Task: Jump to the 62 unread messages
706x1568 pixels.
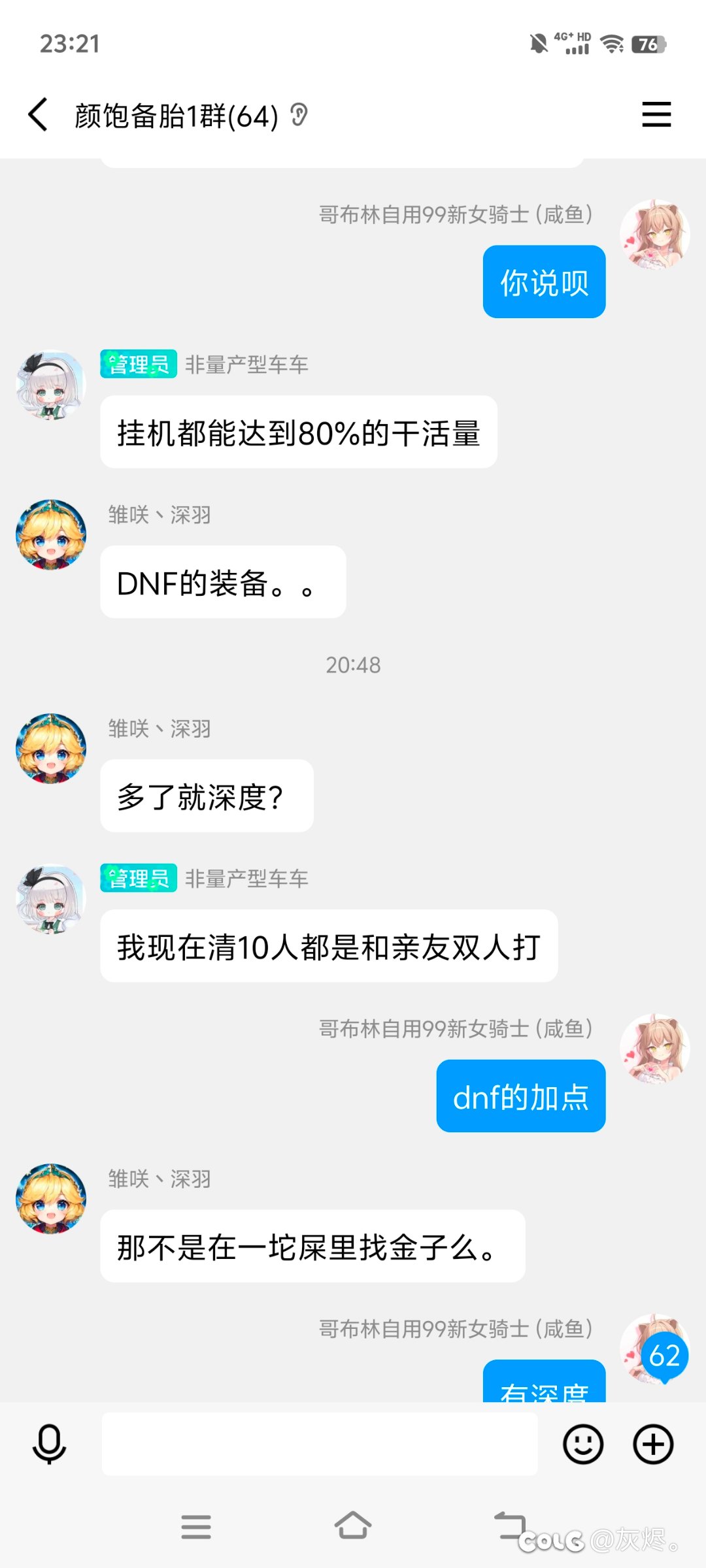Action: pos(665,1356)
